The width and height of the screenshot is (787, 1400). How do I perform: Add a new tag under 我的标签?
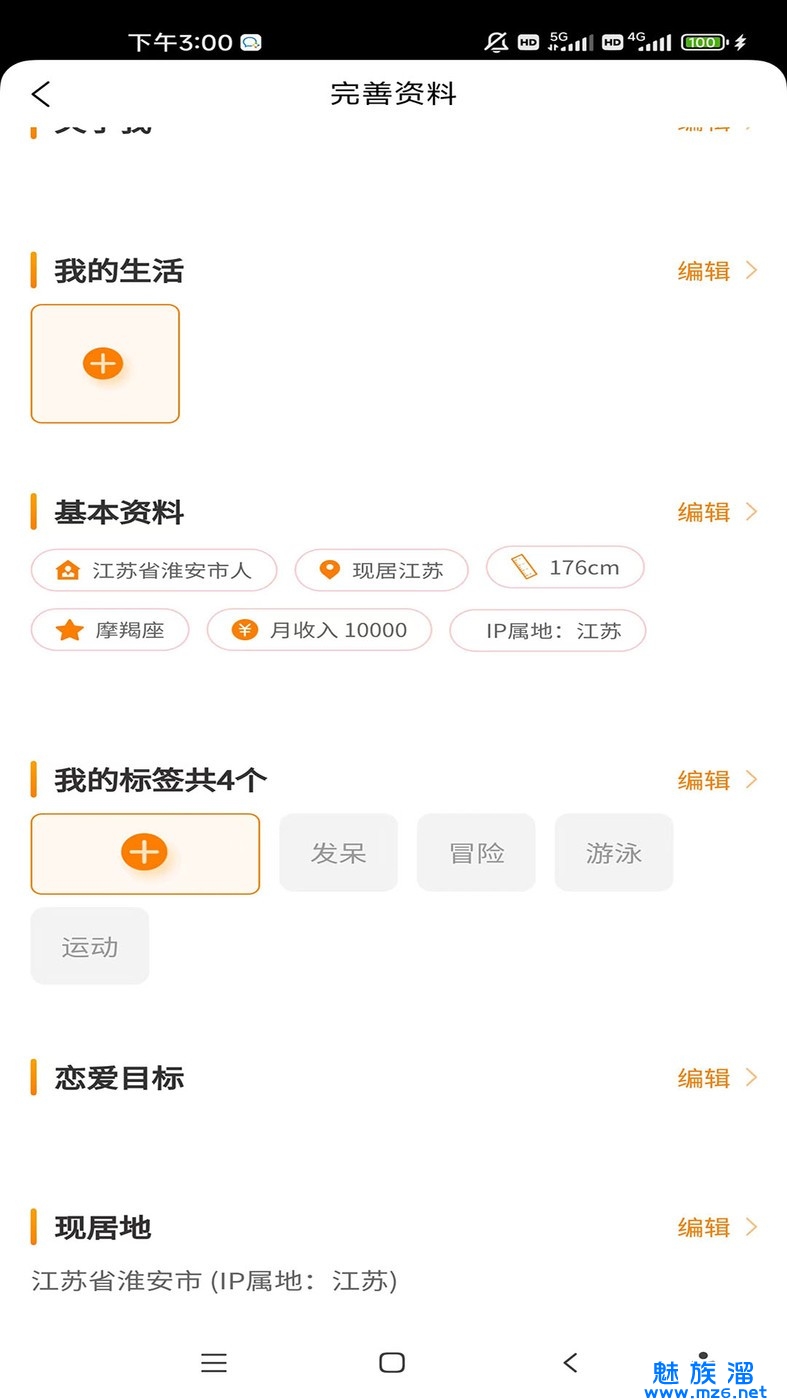coord(145,853)
